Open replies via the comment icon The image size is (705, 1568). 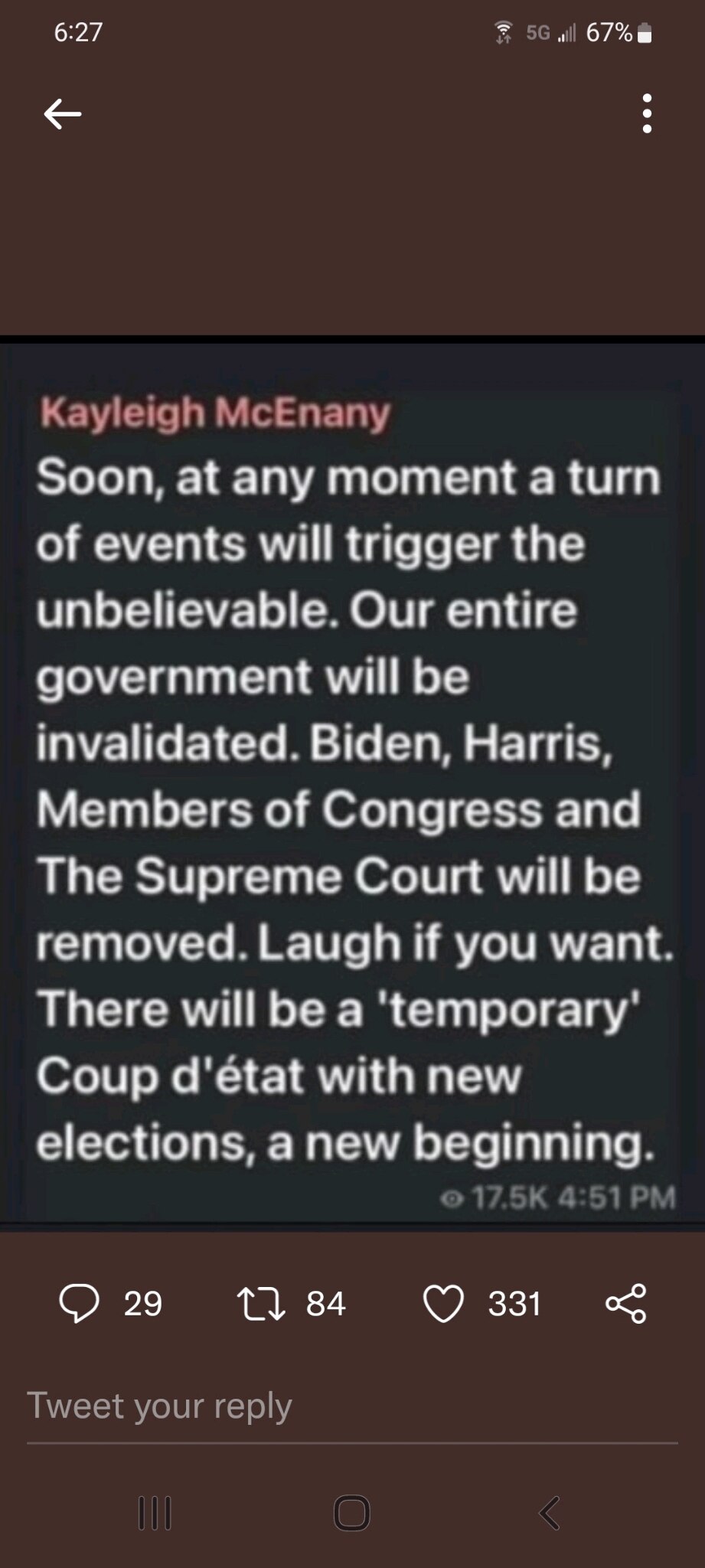(x=80, y=1304)
